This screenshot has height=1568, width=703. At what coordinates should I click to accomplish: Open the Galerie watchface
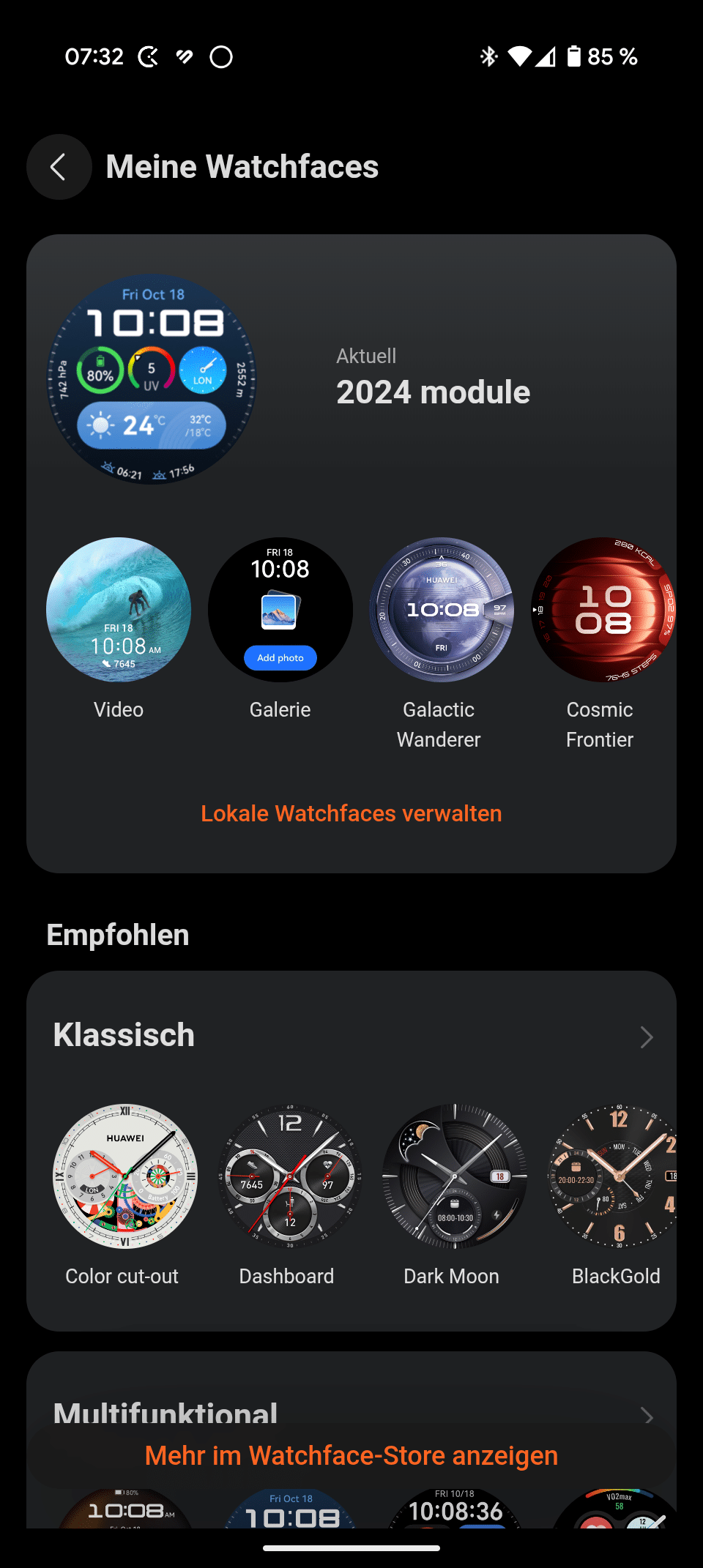point(280,610)
